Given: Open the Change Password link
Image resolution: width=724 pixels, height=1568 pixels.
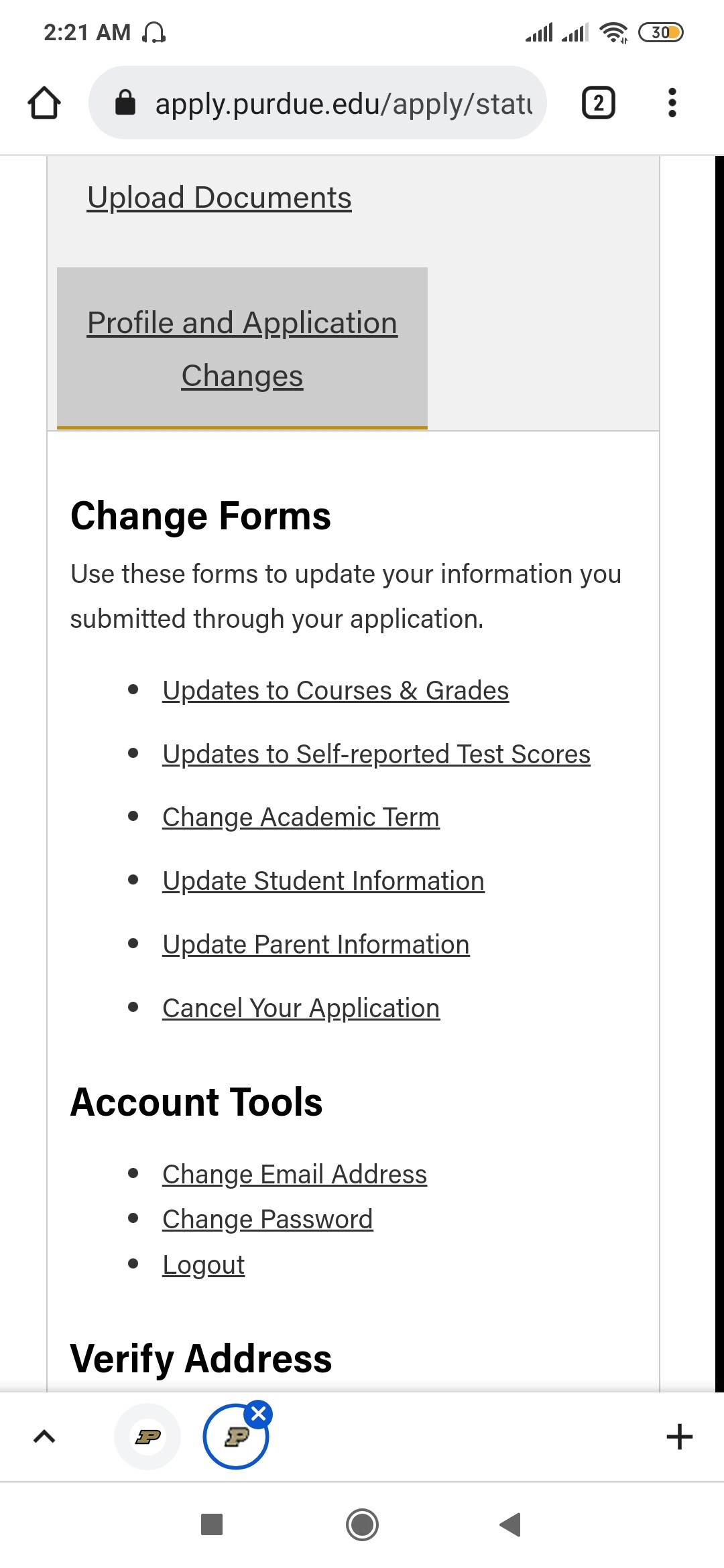Looking at the screenshot, I should coord(267,1219).
